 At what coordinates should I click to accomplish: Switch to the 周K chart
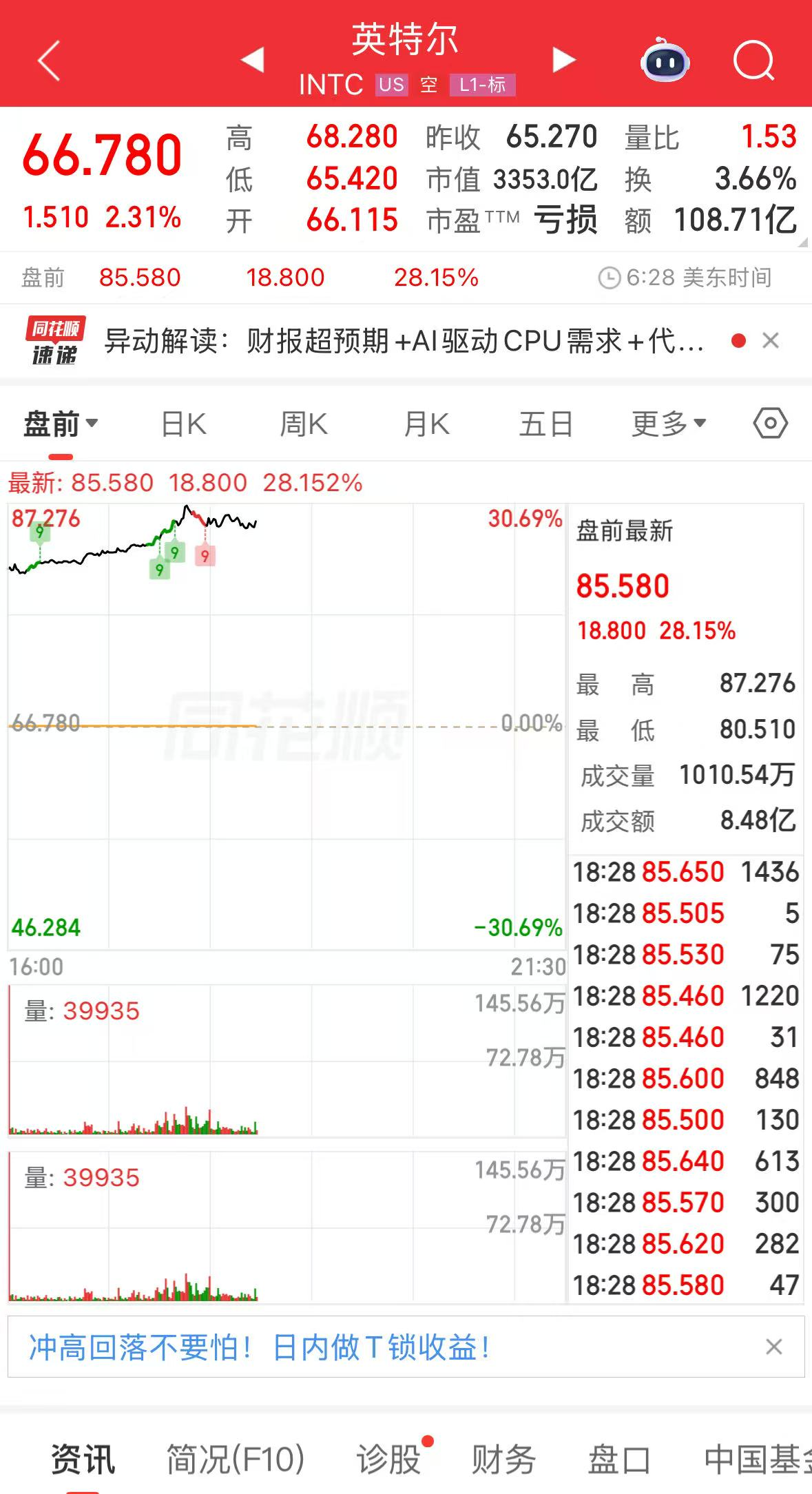point(304,424)
